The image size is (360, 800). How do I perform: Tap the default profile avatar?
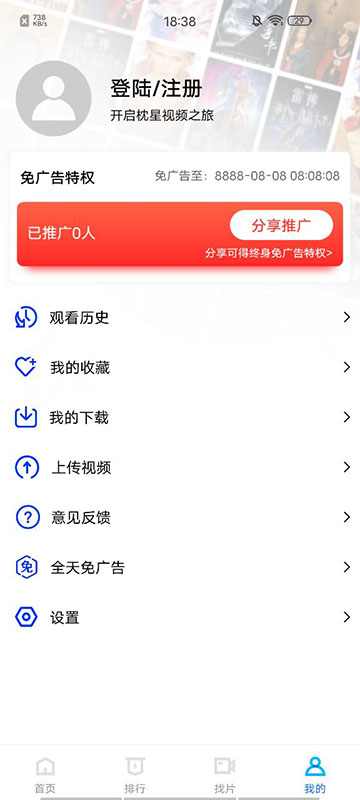(x=54, y=98)
